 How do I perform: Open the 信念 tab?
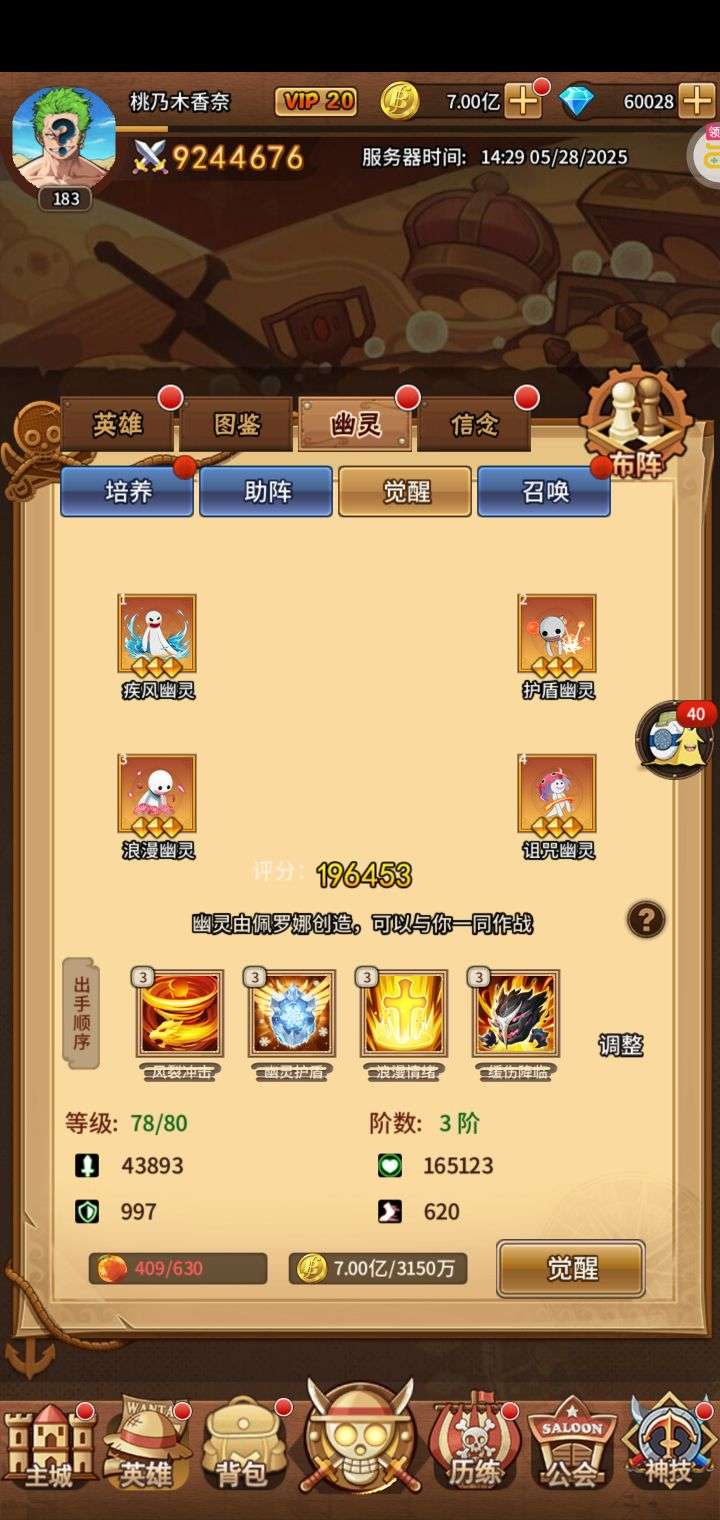click(x=474, y=424)
